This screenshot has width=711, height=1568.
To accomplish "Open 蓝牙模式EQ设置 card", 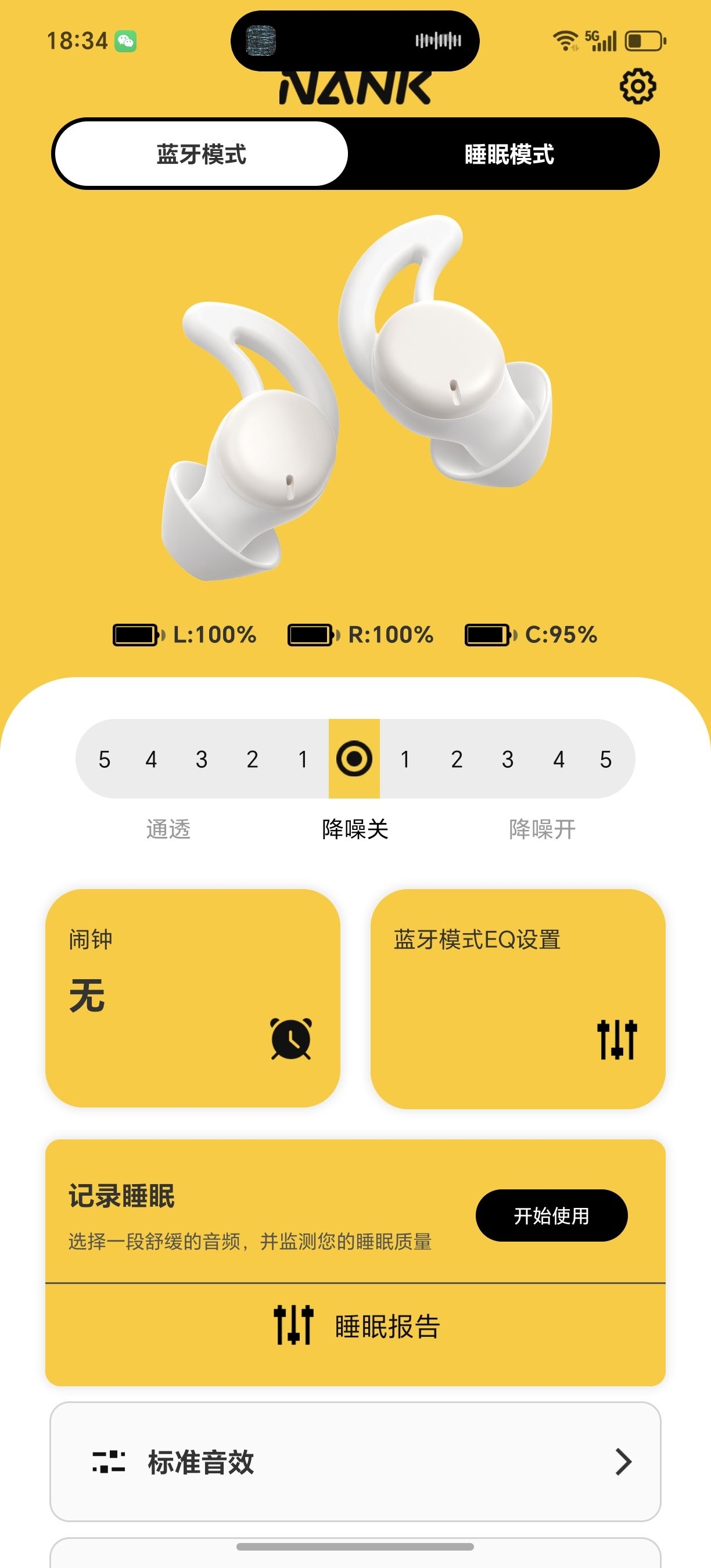I will point(518,998).
